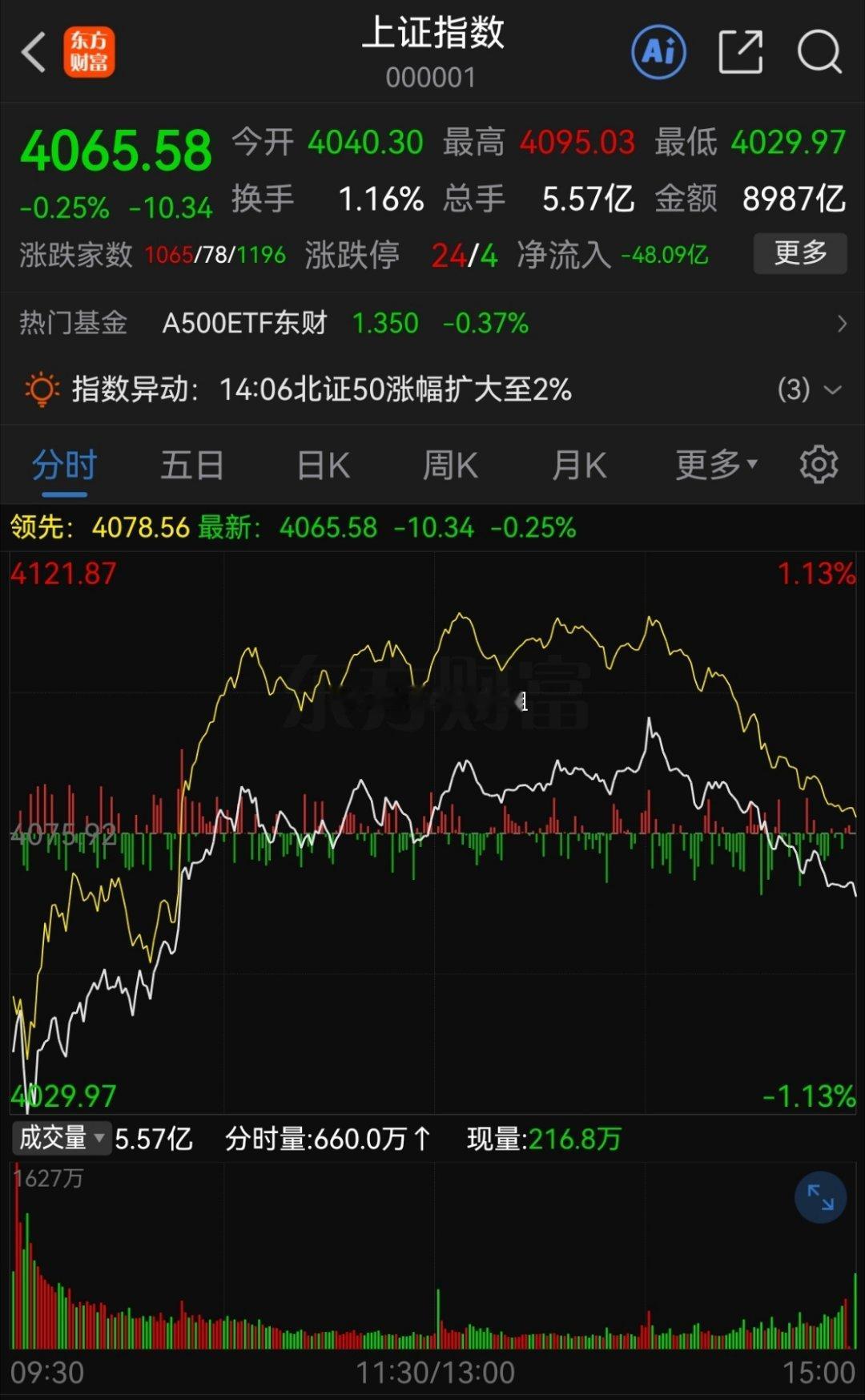Tap 更多 to view extra quote details
Image resolution: width=865 pixels, height=1400 pixels.
(799, 256)
